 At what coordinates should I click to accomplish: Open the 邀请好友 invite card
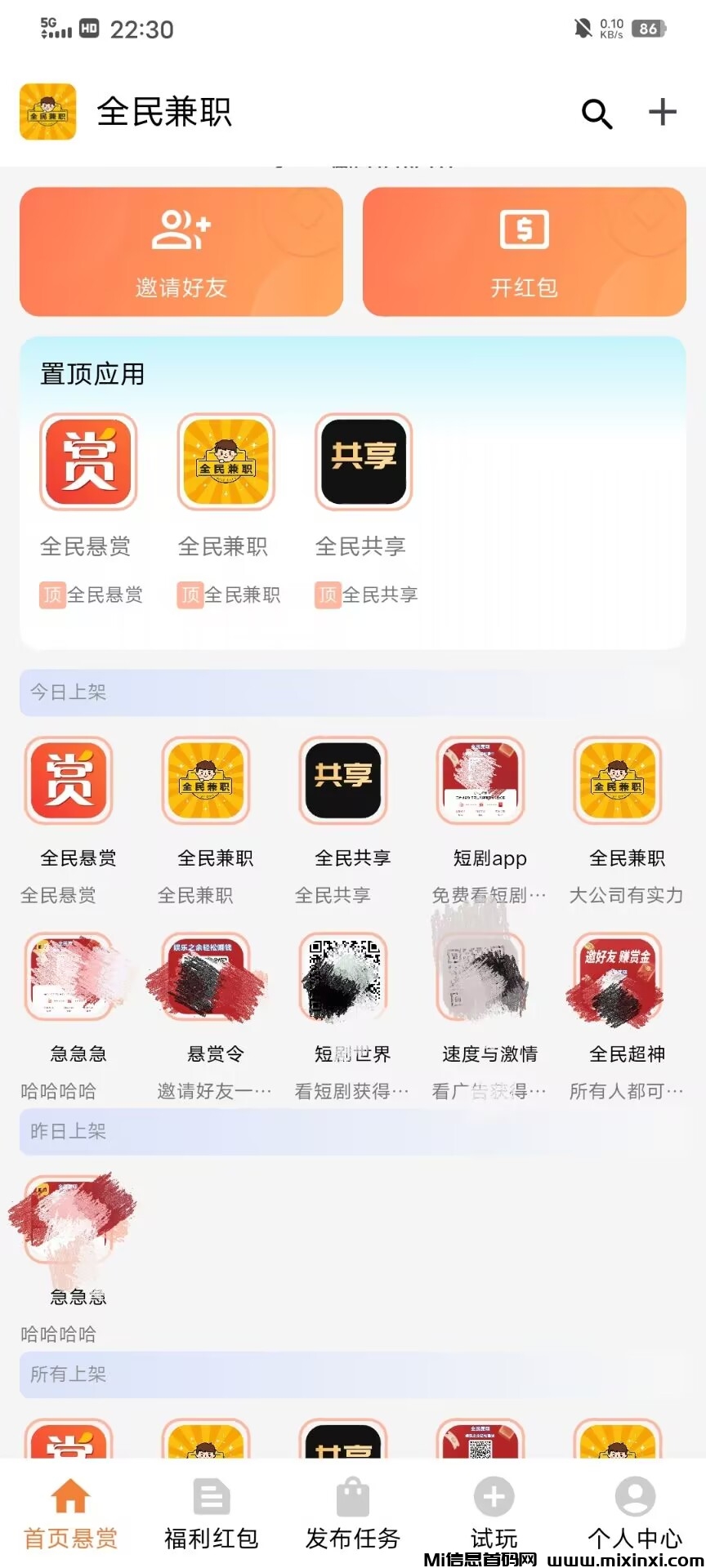181,252
